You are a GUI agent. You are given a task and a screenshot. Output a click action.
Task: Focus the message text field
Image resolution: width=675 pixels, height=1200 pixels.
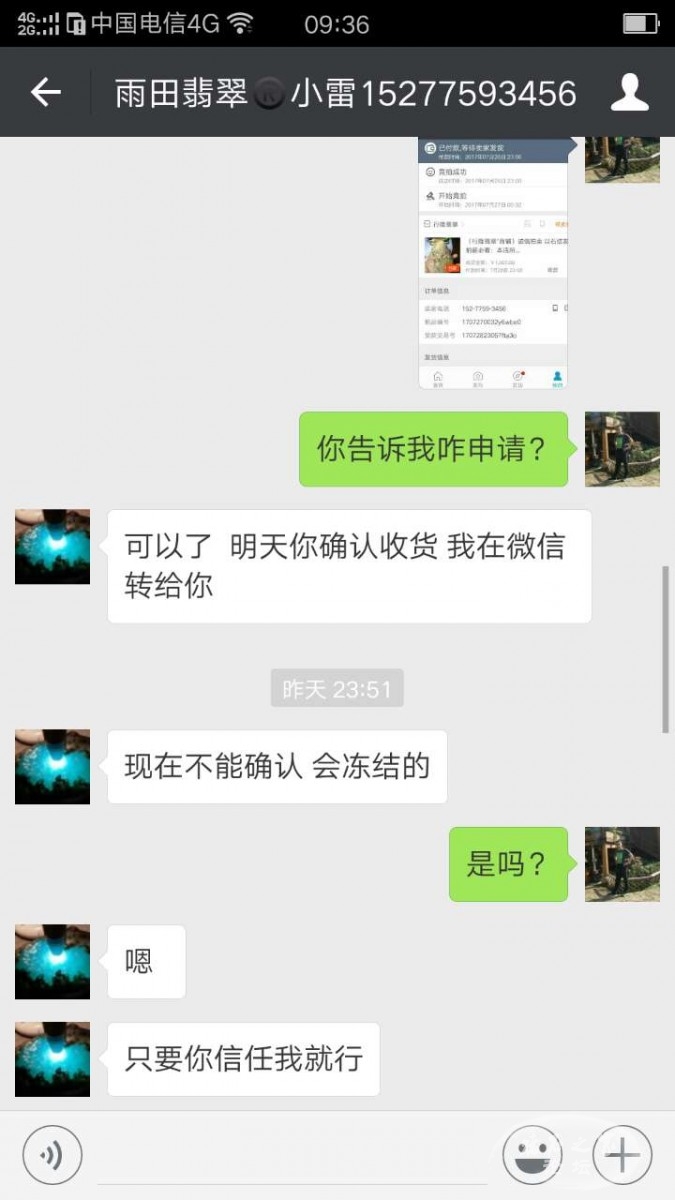(x=290, y=1155)
